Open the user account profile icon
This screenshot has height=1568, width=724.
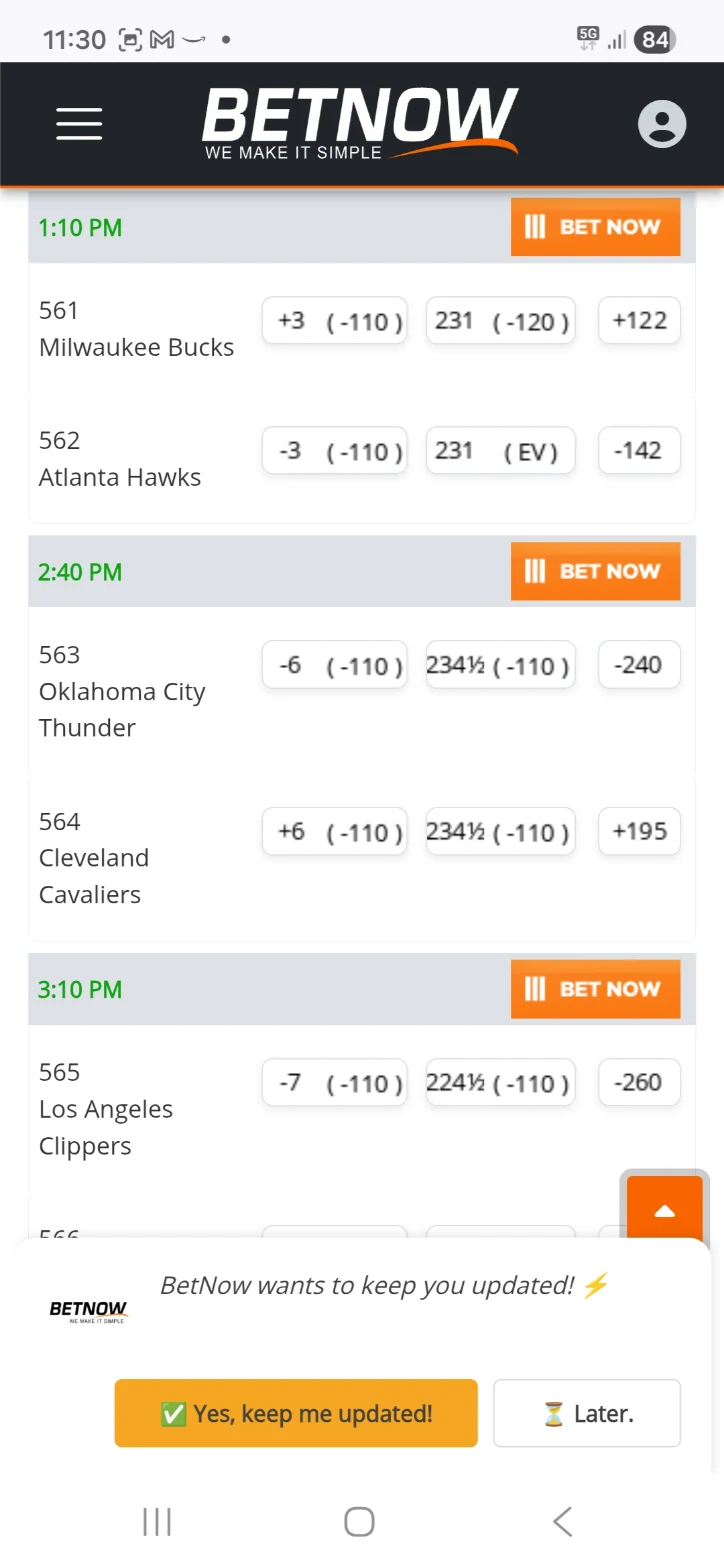tap(662, 124)
